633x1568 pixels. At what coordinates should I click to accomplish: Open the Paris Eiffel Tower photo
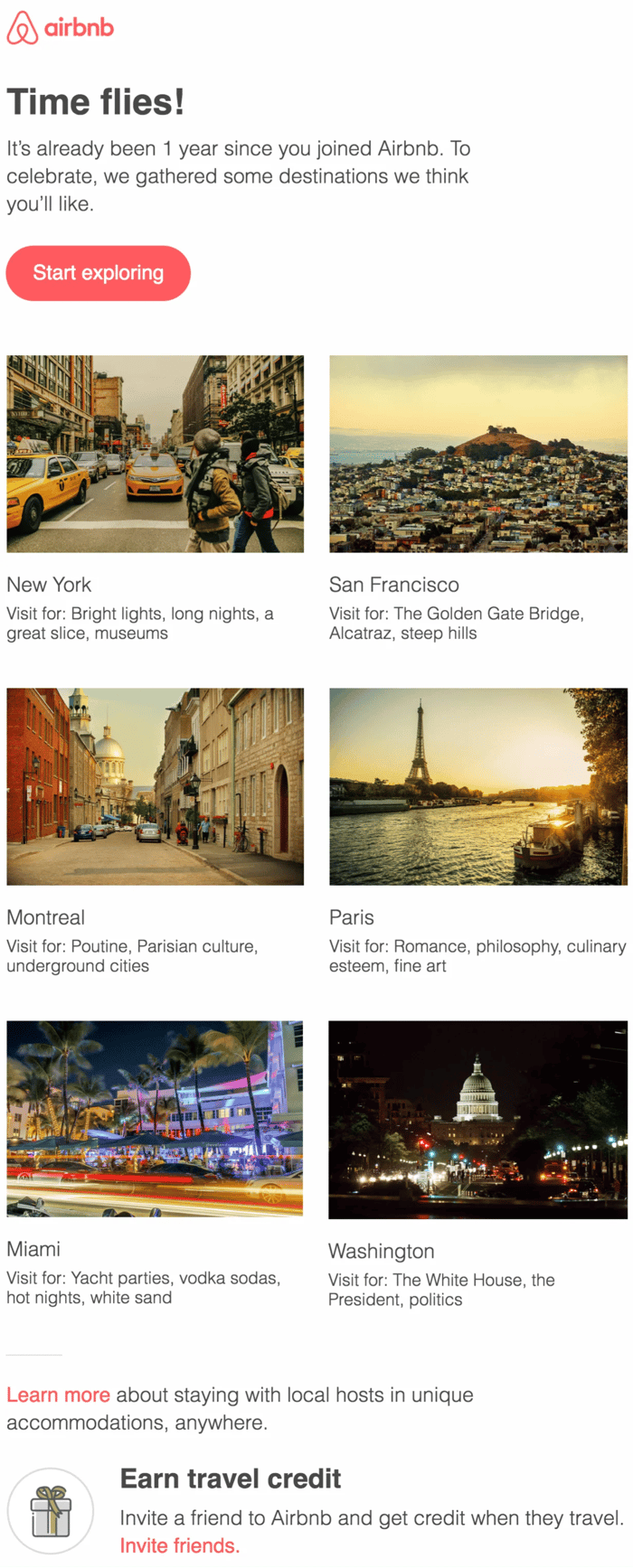[x=477, y=786]
